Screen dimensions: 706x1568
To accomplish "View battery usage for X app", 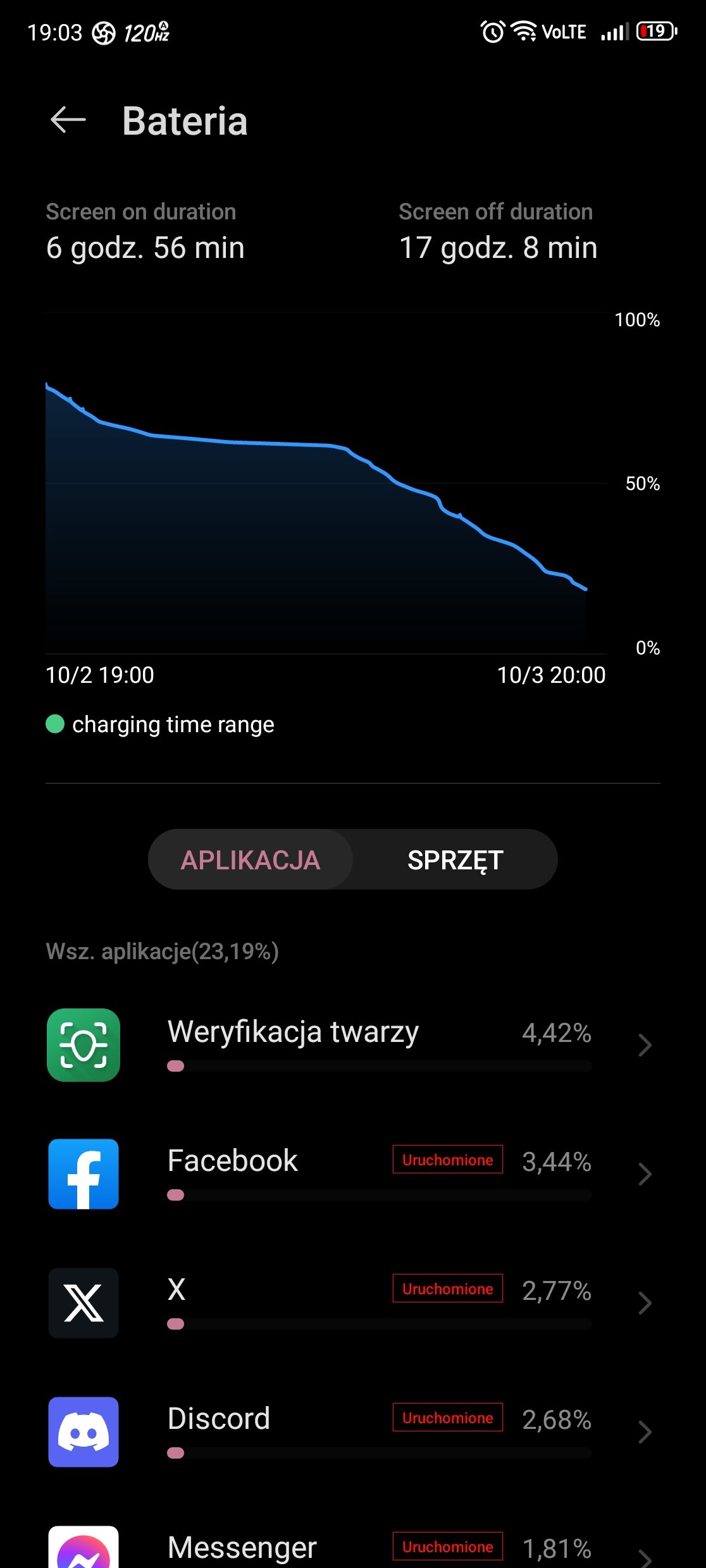I will pyautogui.click(x=353, y=1303).
